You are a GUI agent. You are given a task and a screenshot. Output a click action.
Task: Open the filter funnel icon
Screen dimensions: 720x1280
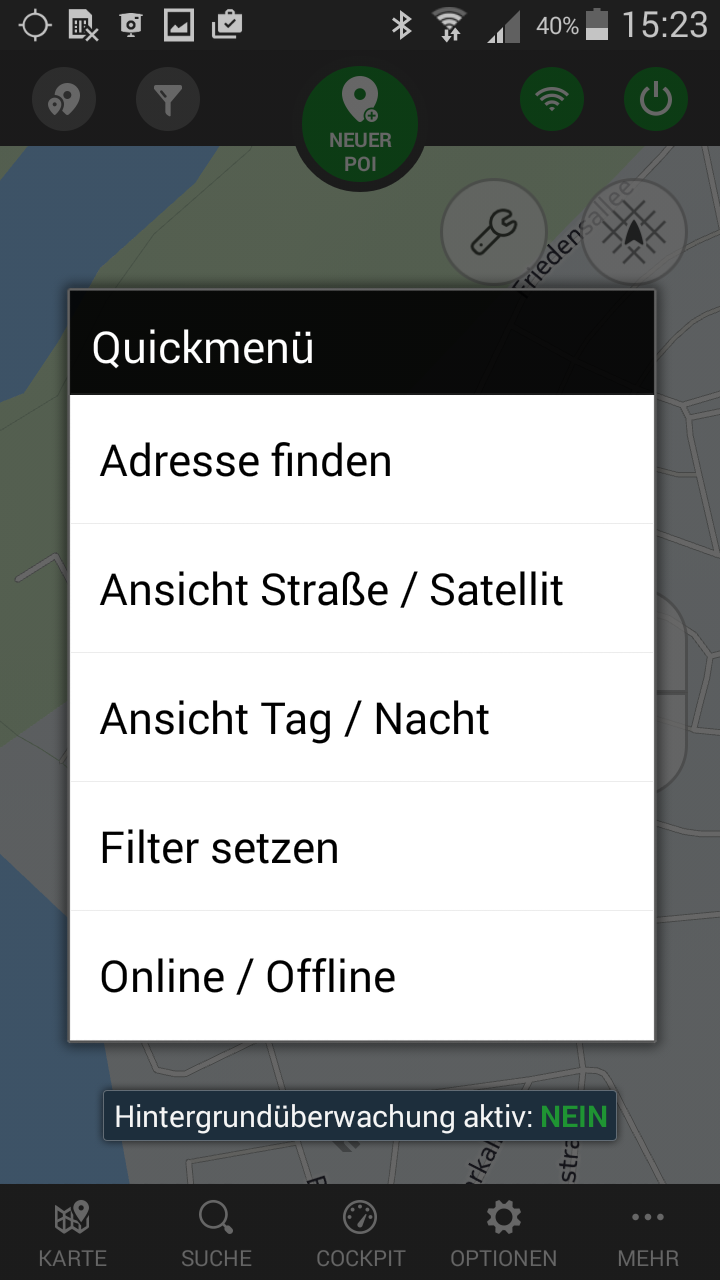pos(168,99)
